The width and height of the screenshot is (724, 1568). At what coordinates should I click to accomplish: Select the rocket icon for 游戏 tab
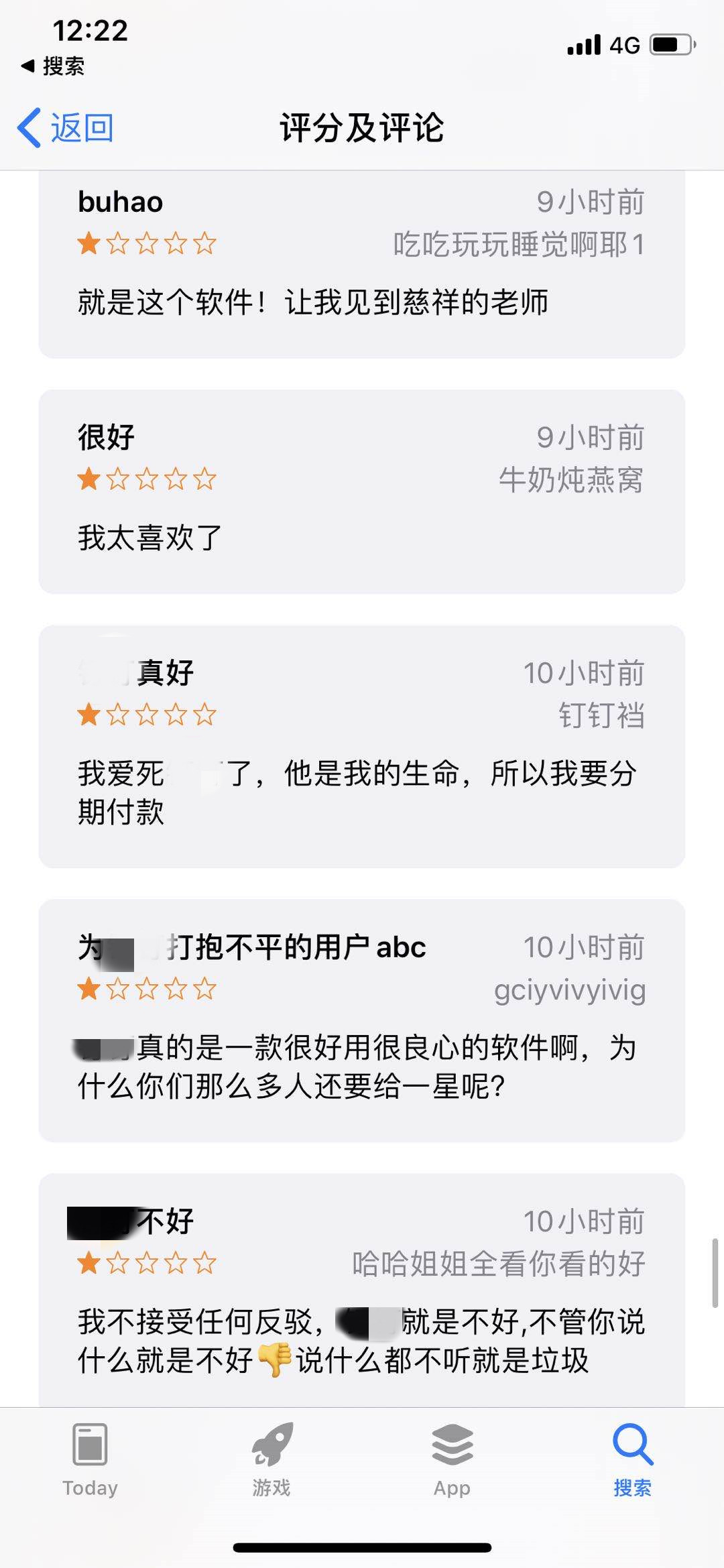click(271, 1445)
